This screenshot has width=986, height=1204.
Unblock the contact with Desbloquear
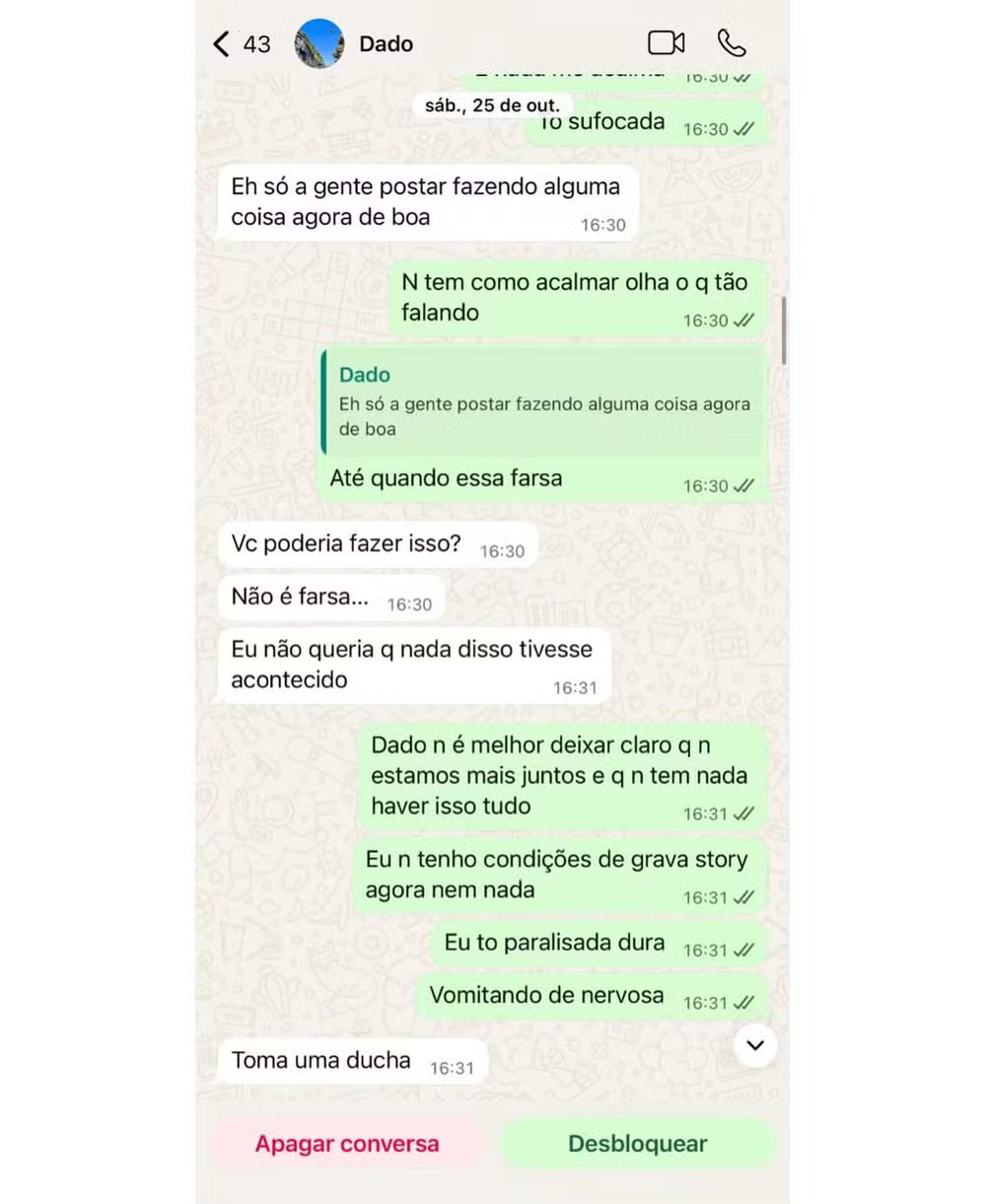point(637,1144)
